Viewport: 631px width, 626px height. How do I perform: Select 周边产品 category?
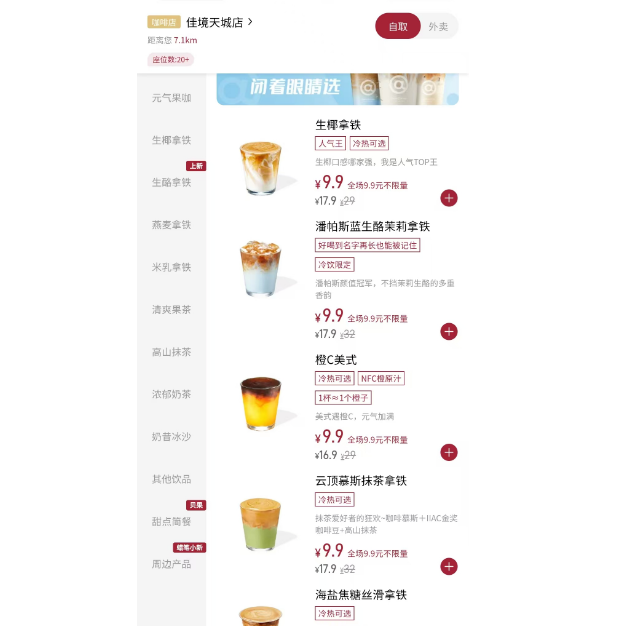[171, 564]
